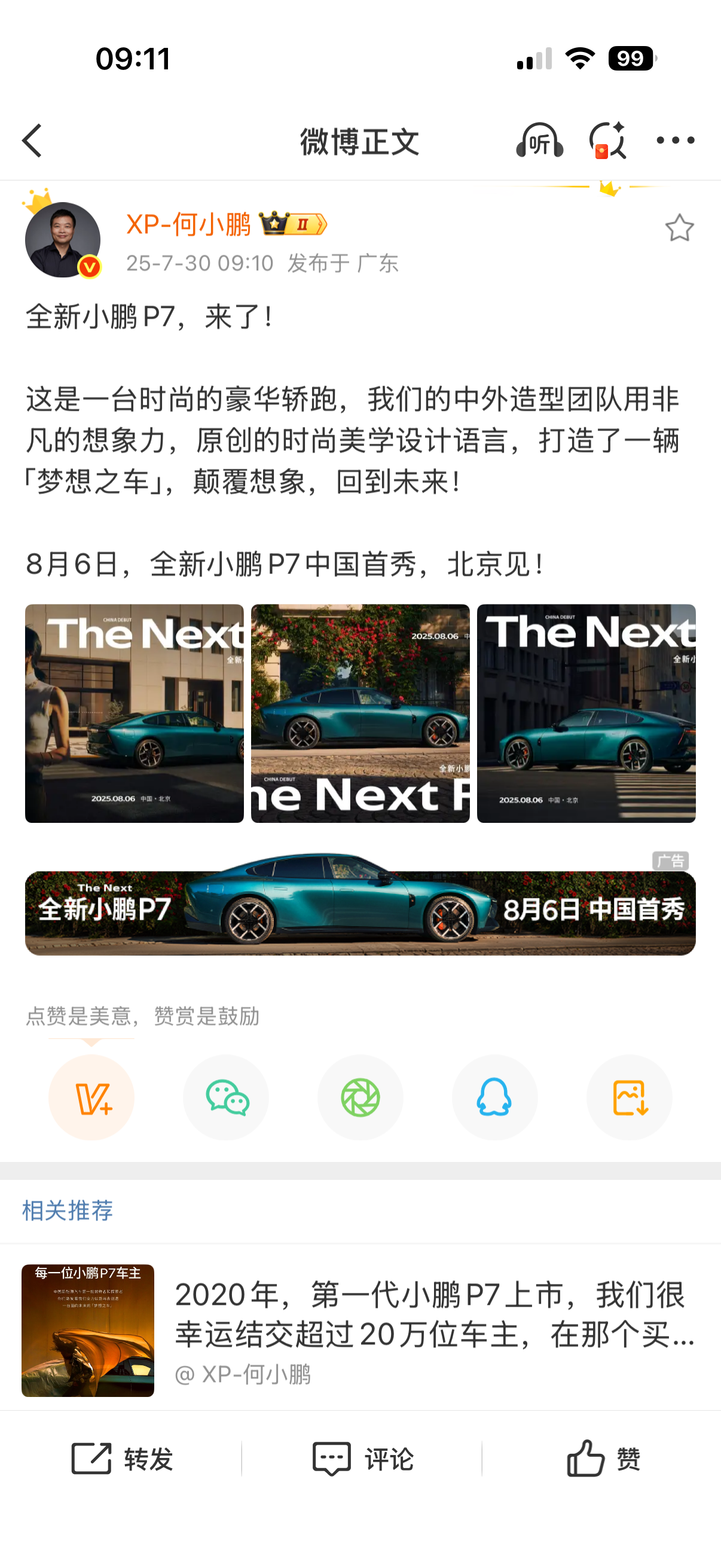
Task: Repost with the 转发 button
Action: (122, 1459)
